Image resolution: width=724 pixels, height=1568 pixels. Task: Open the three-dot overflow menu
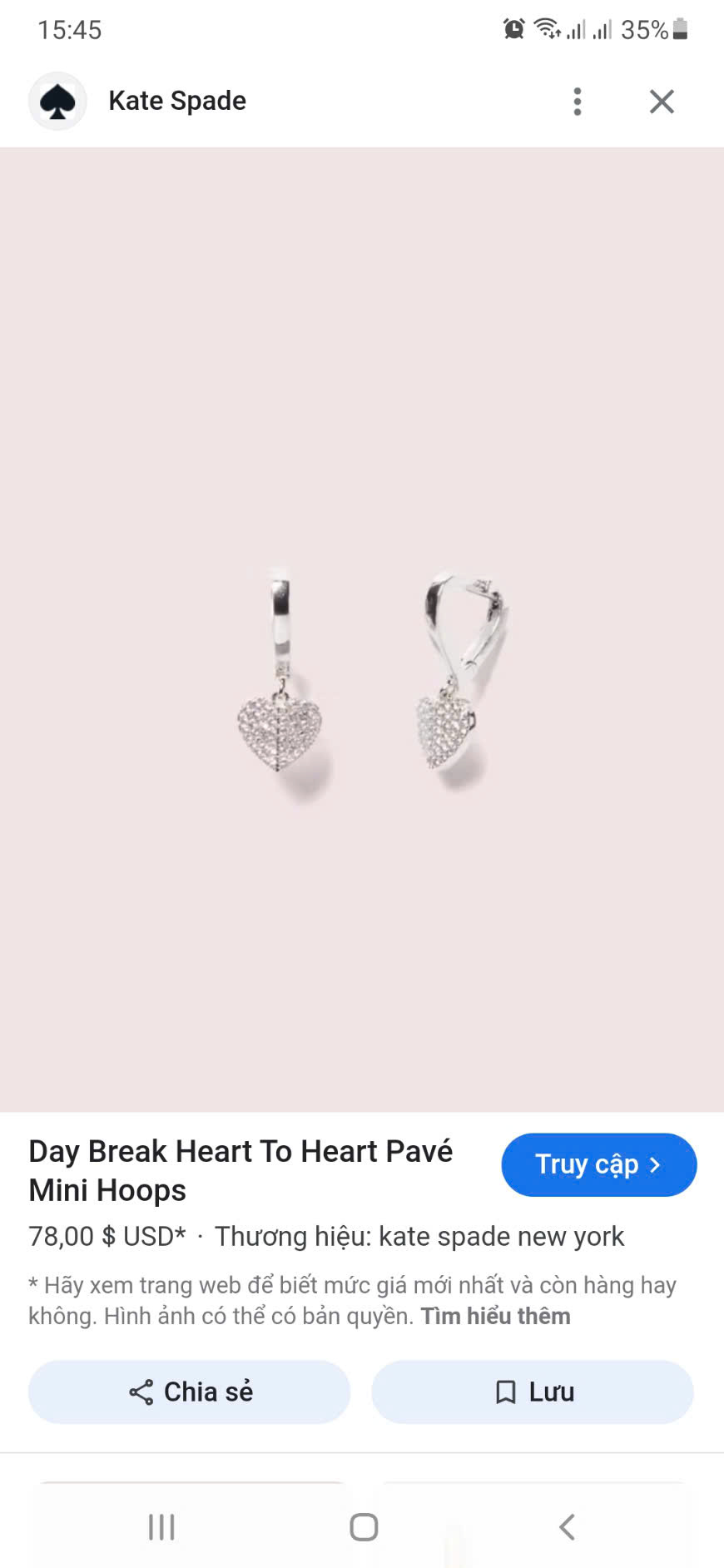[577, 102]
